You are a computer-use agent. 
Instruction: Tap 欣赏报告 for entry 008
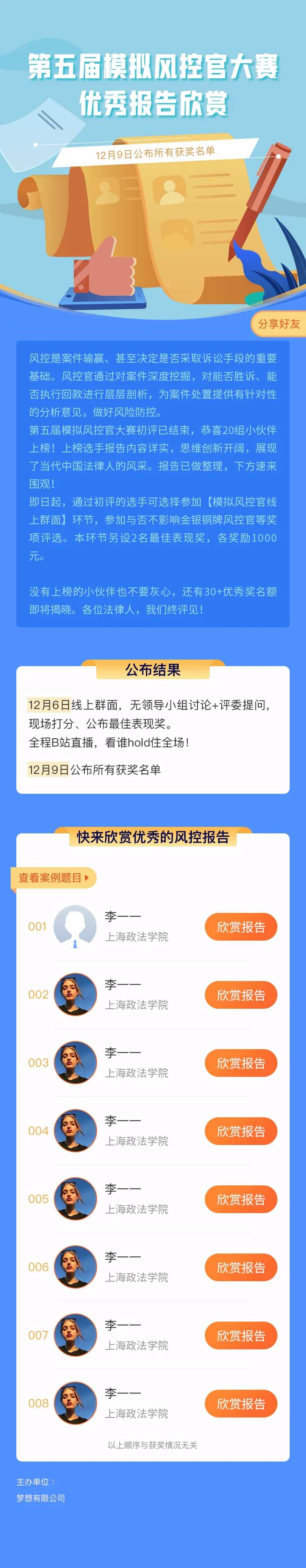241,1404
